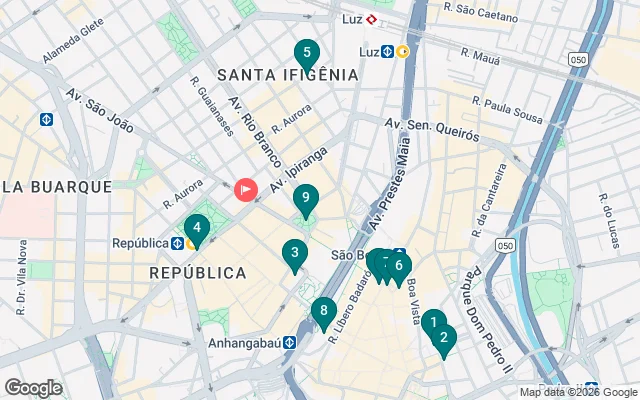The width and height of the screenshot is (640, 400).
Task: Open map pin number 1
Action: click(431, 322)
